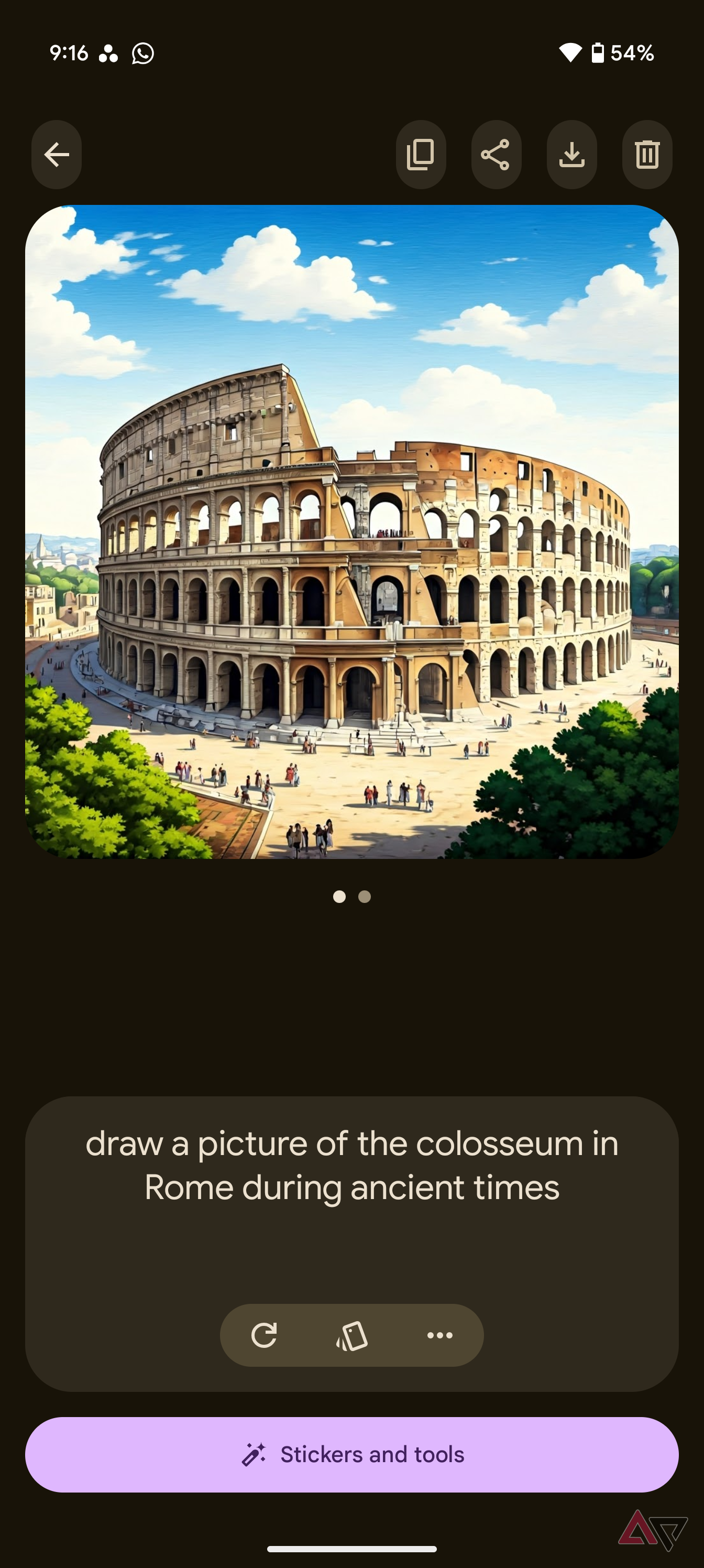Jump to the second image page dot

(x=365, y=897)
